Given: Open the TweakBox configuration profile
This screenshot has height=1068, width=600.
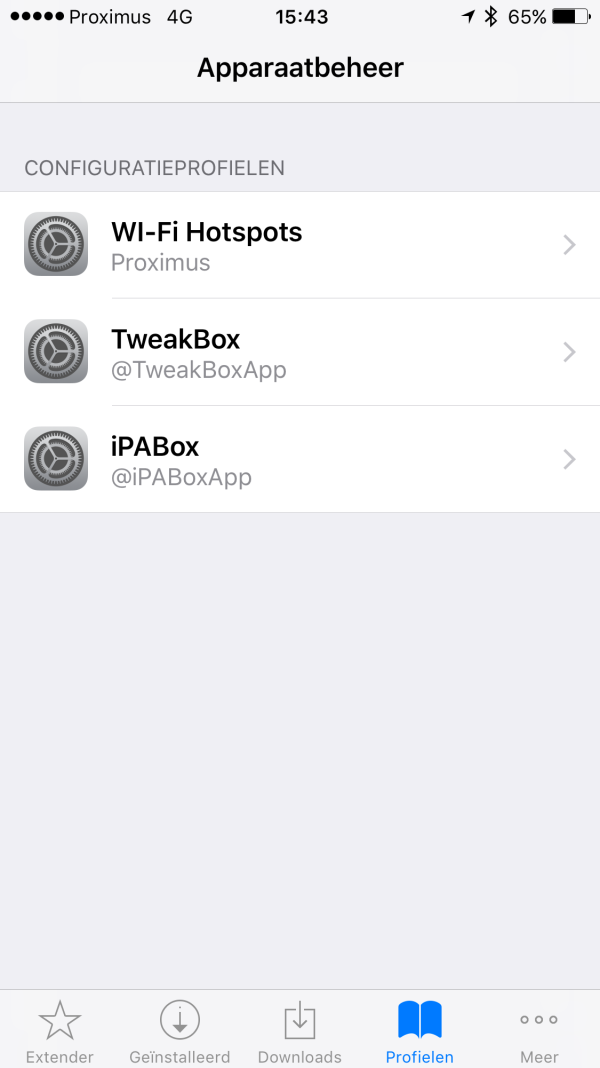Looking at the screenshot, I should pos(300,352).
